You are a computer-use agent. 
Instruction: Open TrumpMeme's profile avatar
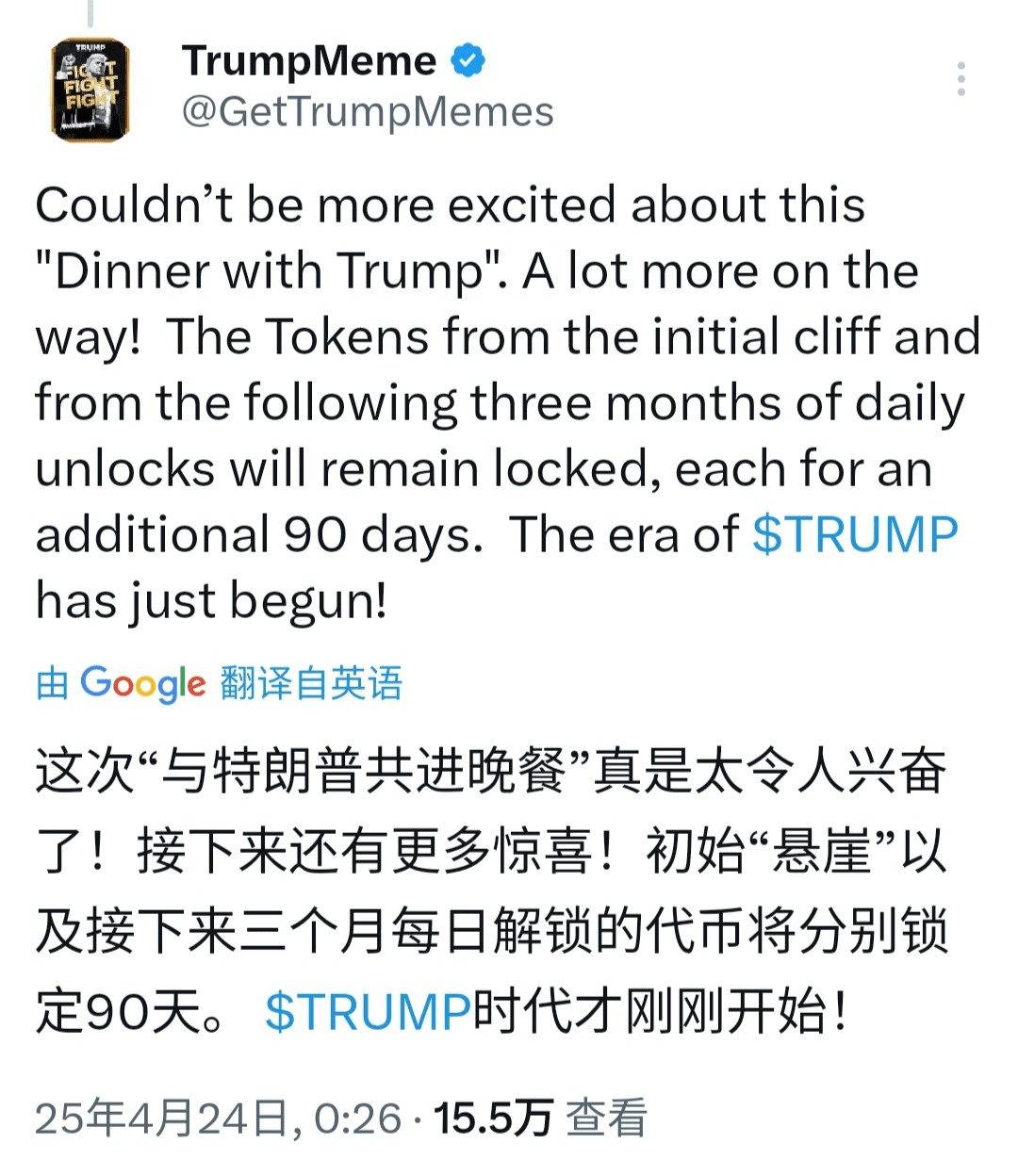click(90, 90)
